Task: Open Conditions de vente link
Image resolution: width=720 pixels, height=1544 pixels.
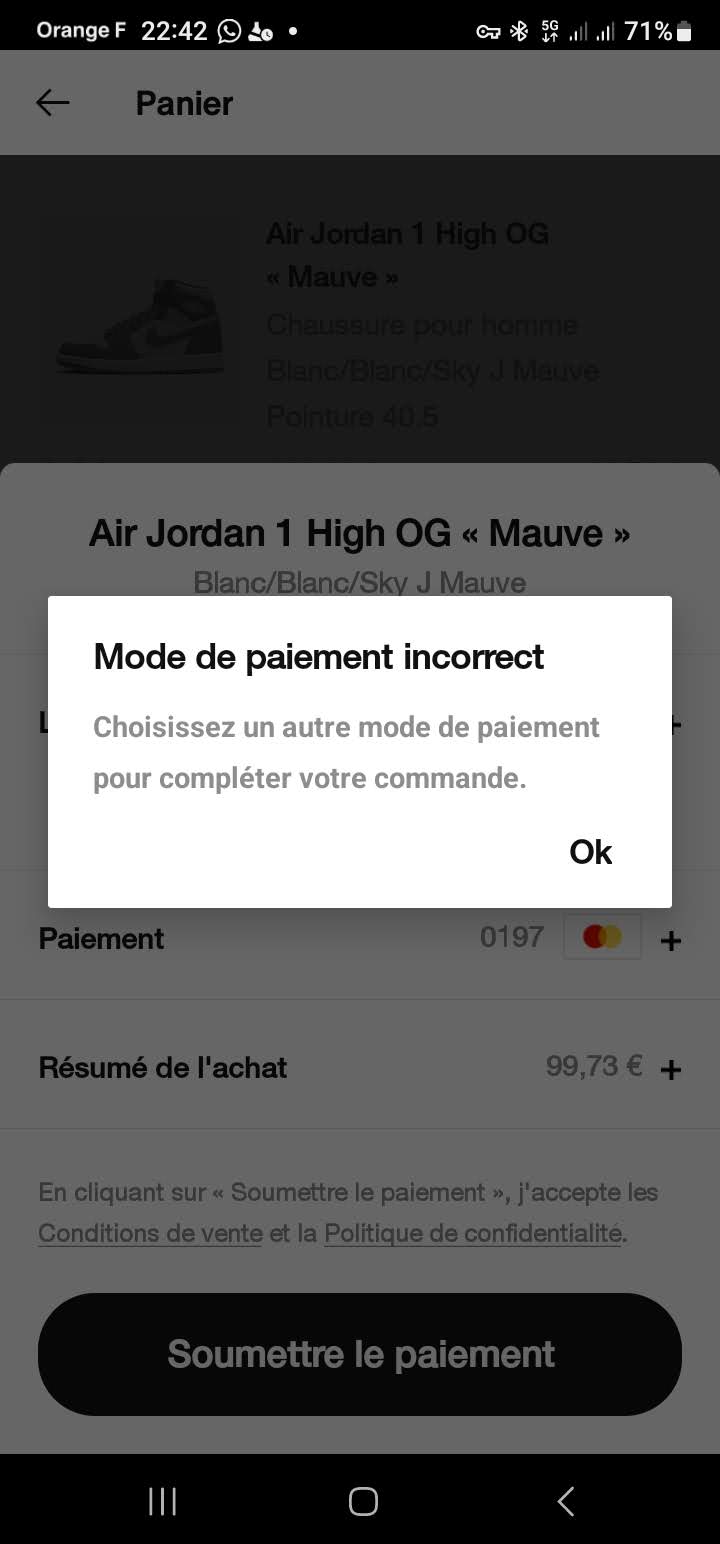Action: click(x=150, y=1234)
